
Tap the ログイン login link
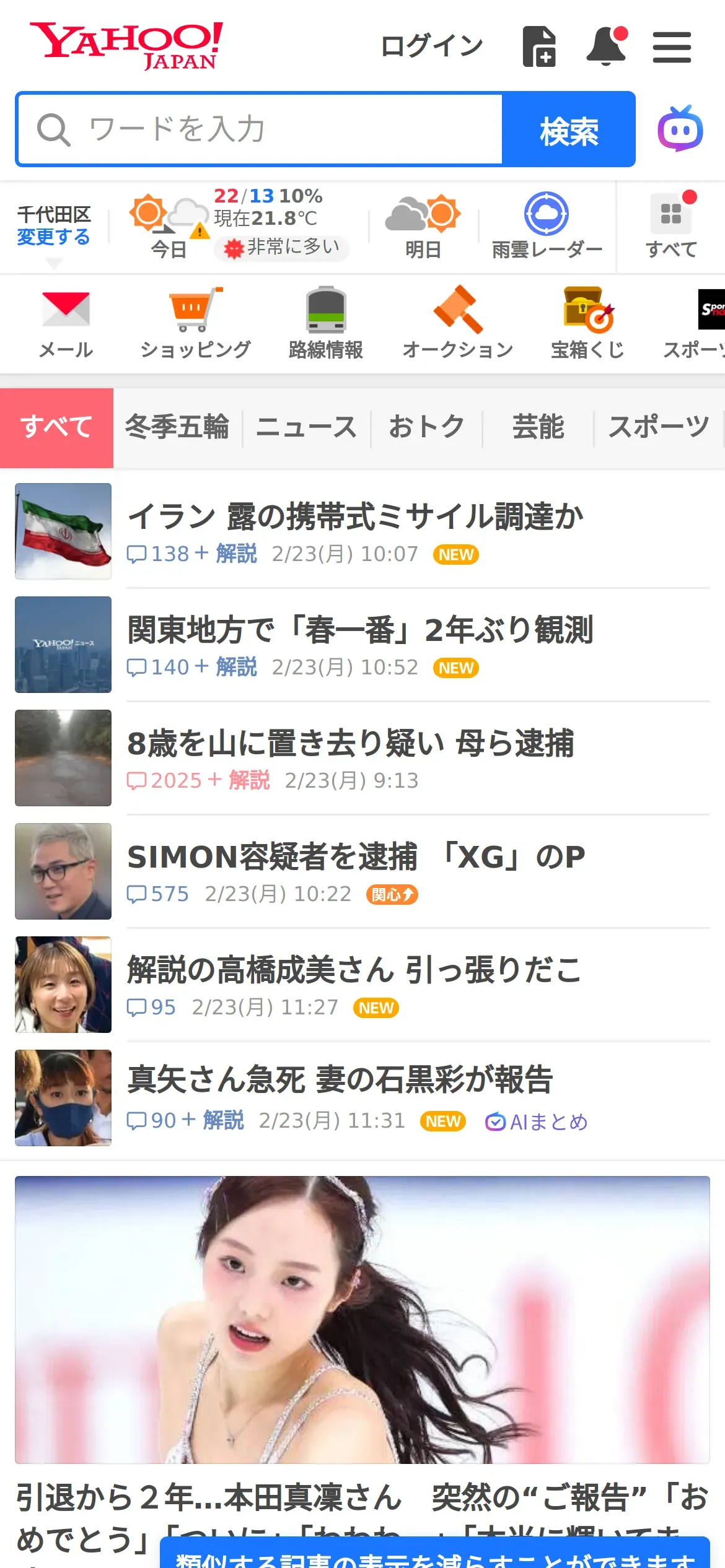click(x=431, y=46)
